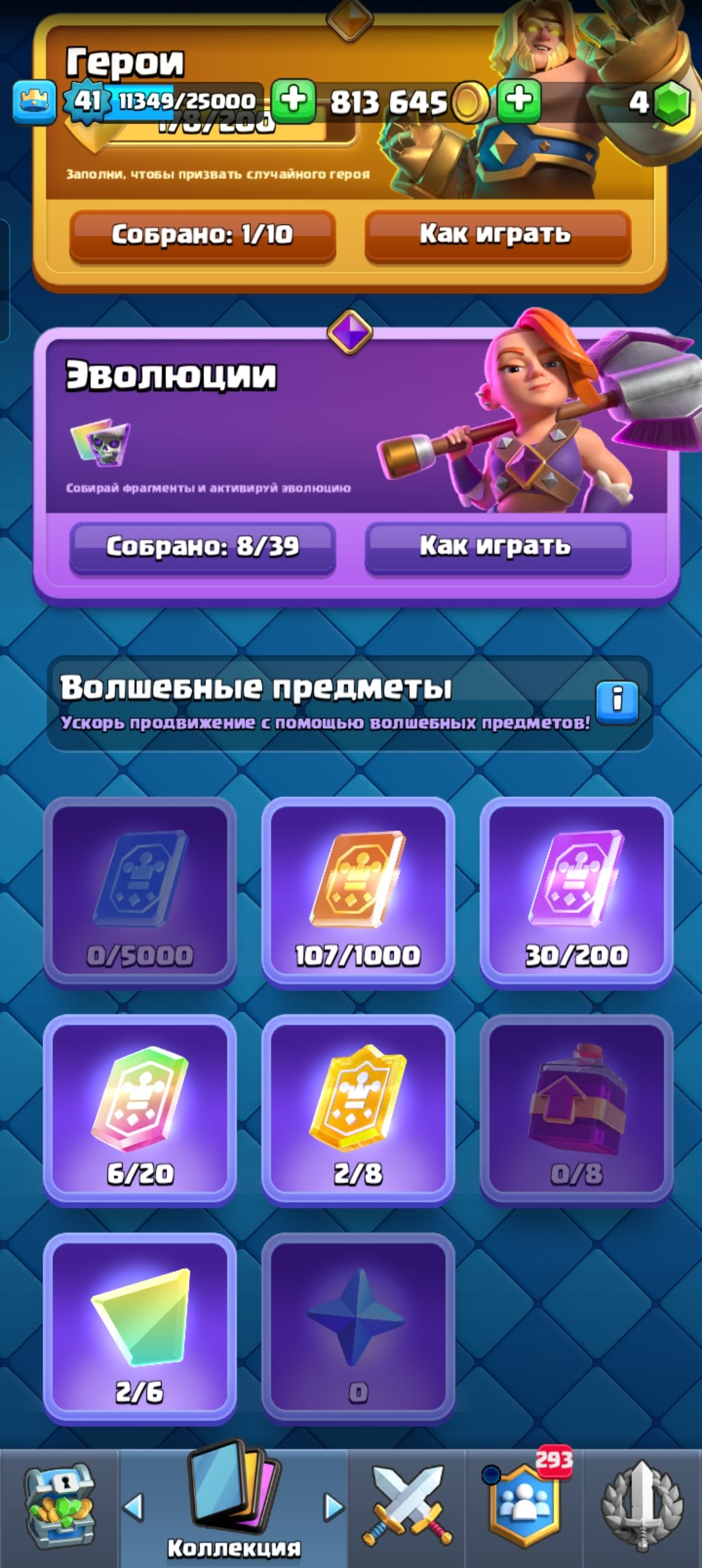Open the clan tab with 293 badge
The height and width of the screenshot is (1568, 702).
[525, 1508]
